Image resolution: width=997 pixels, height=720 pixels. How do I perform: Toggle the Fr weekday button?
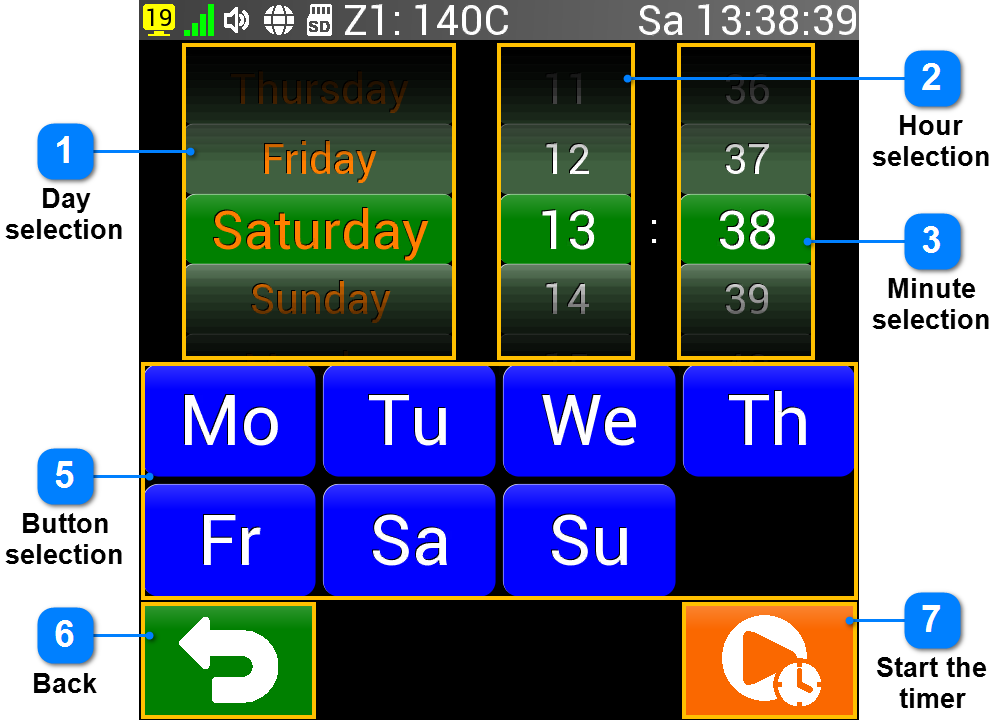coord(230,540)
